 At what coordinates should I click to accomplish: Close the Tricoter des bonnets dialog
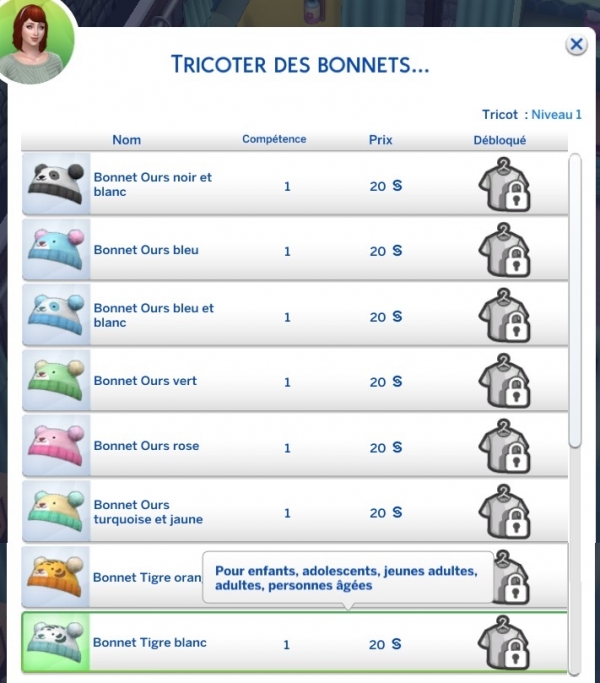coord(576,45)
